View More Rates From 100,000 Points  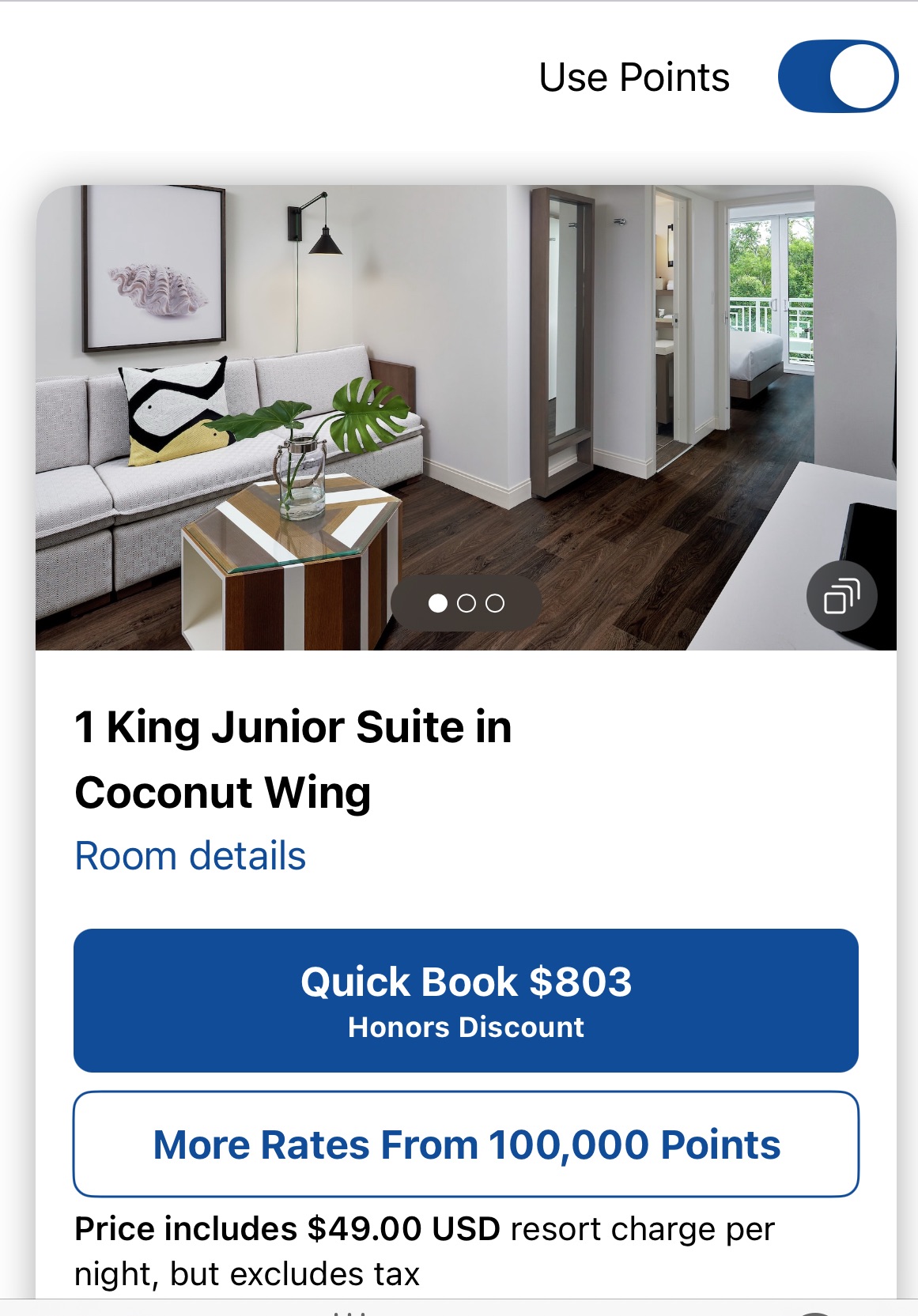point(466,1144)
